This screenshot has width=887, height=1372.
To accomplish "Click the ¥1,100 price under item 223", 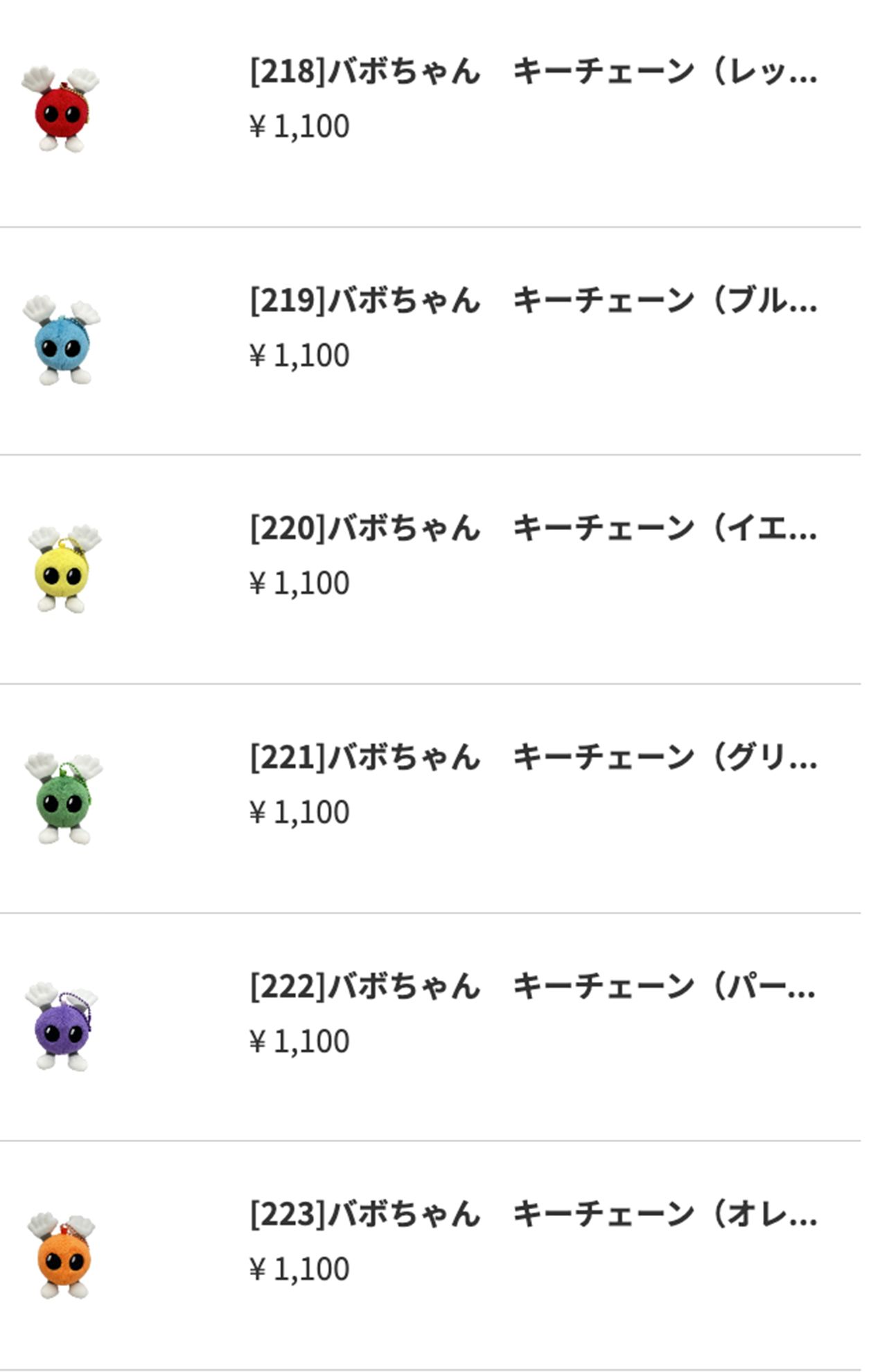I will click(299, 1269).
